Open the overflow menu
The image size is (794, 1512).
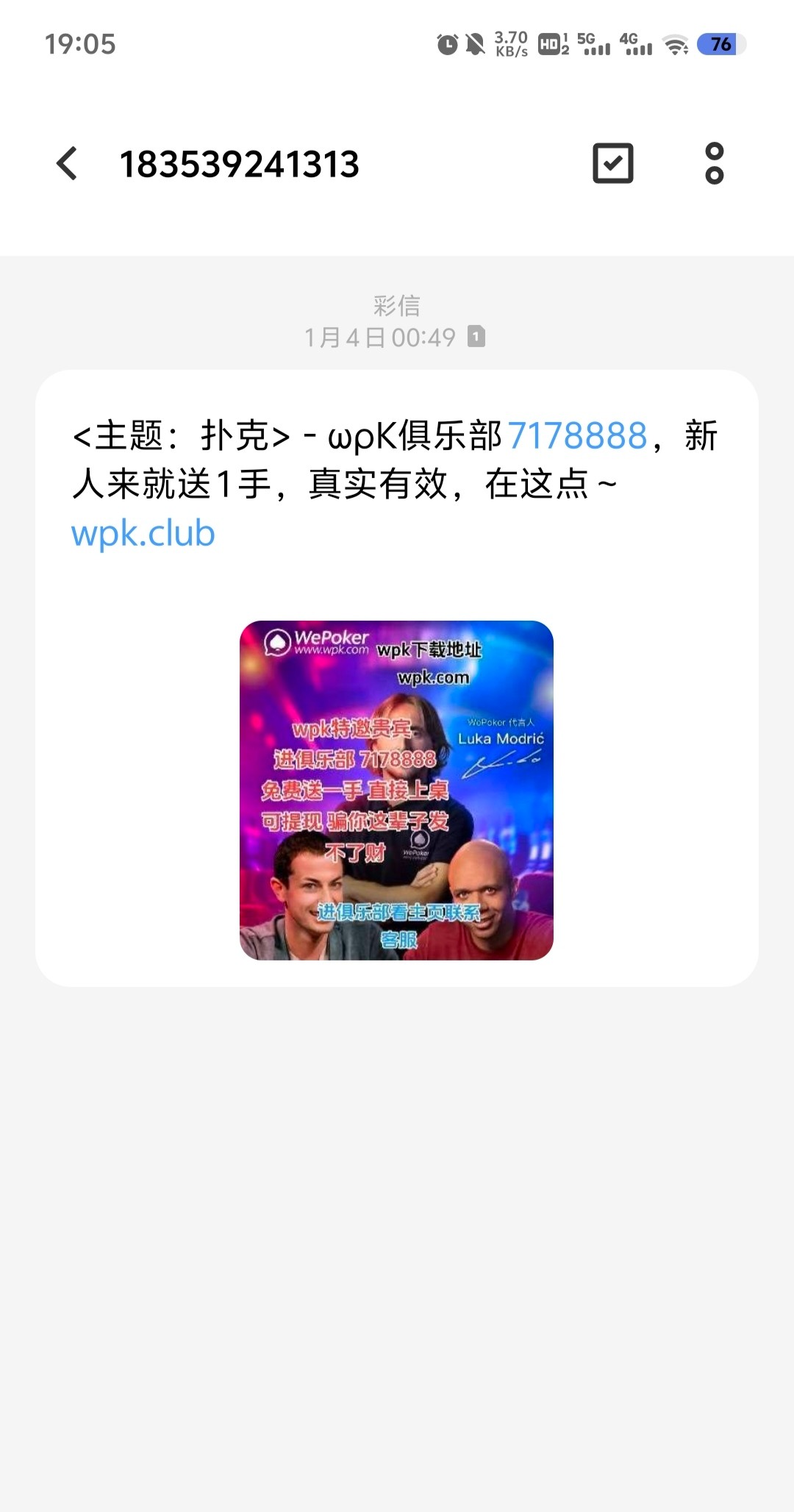(x=714, y=163)
